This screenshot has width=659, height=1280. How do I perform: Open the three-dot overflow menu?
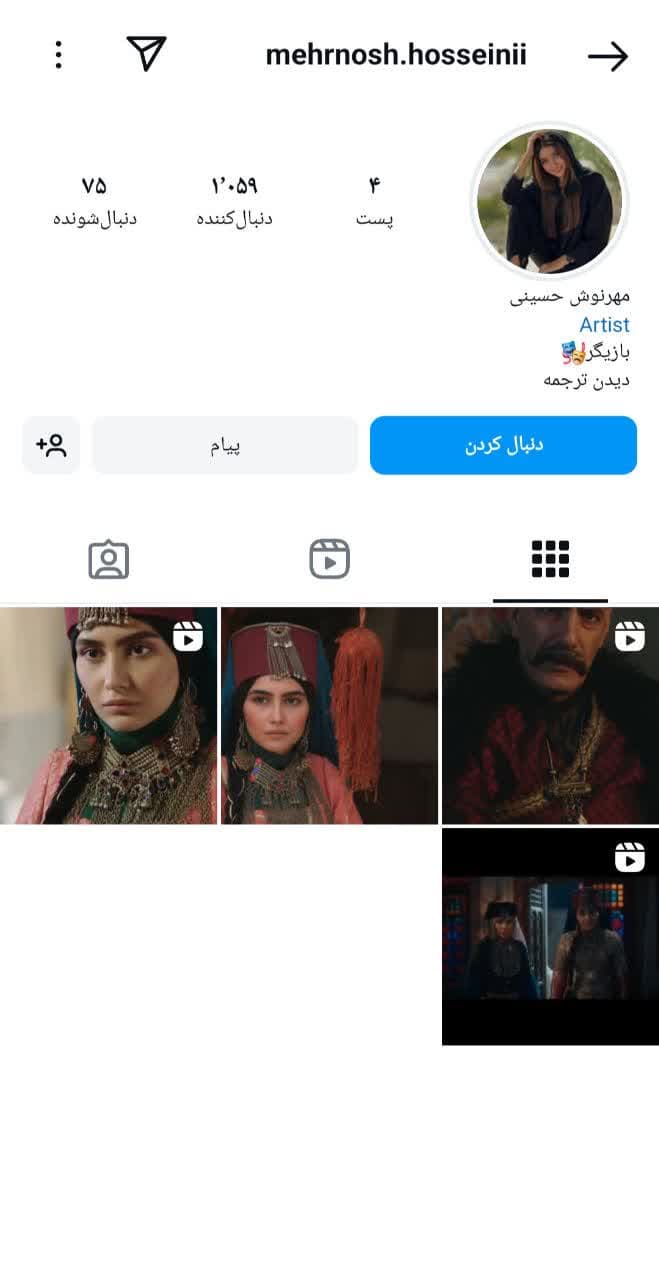point(58,55)
